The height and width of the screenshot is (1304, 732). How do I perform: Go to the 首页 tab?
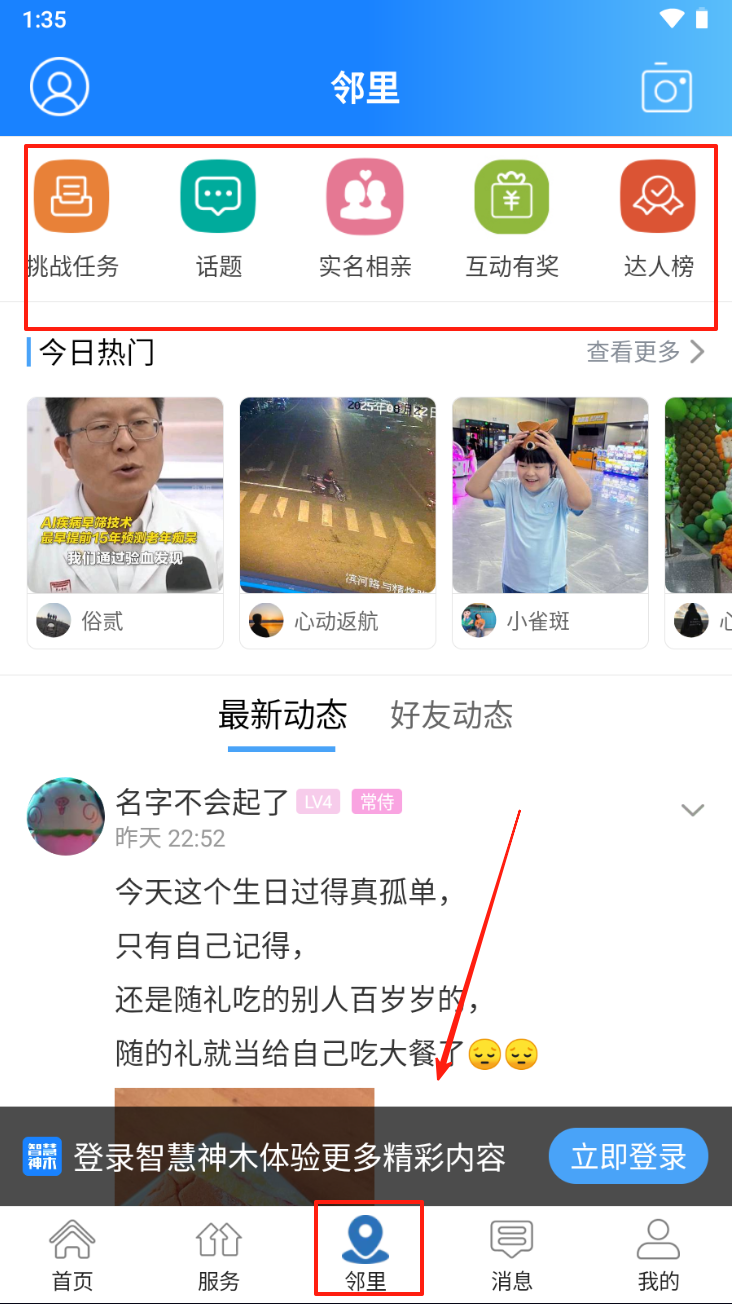pyautogui.click(x=72, y=1255)
